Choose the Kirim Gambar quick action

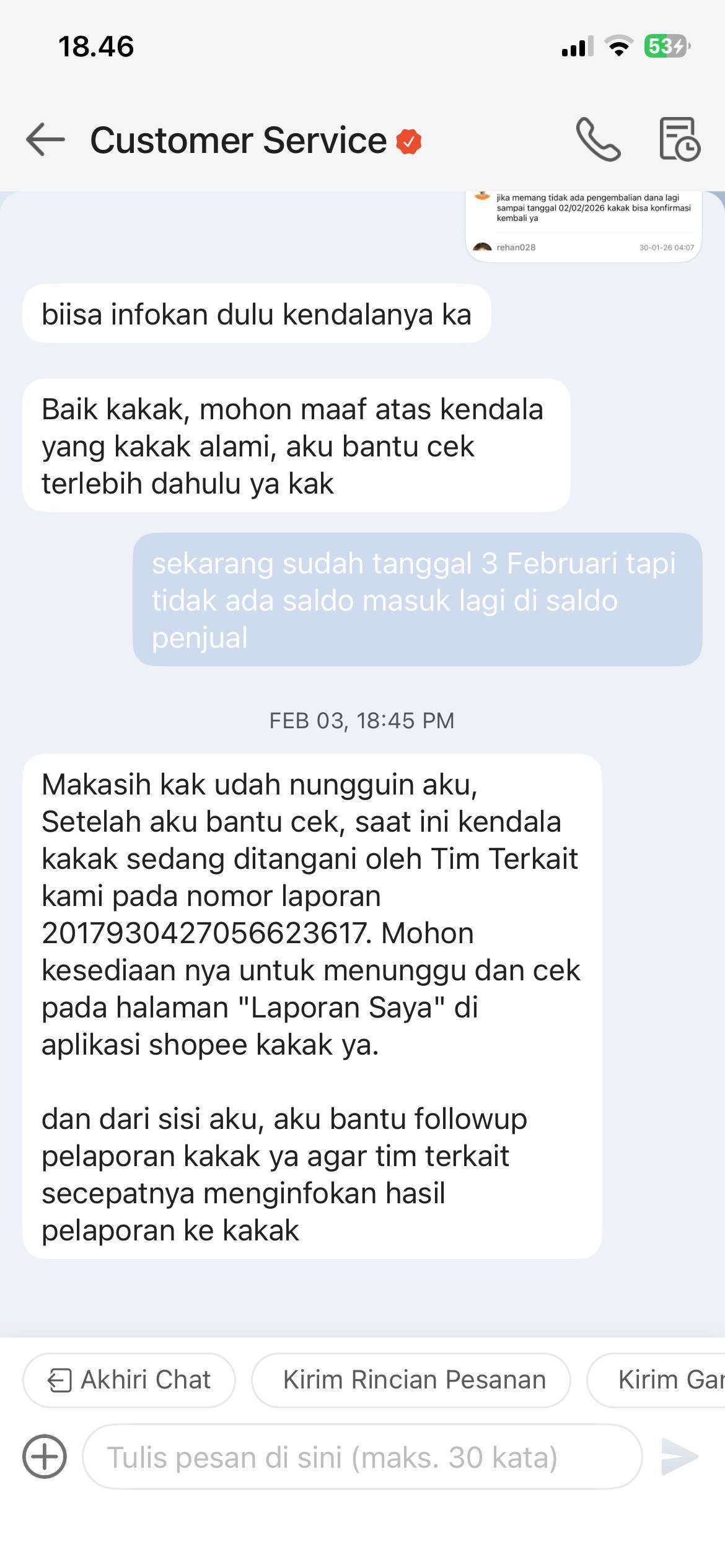[x=663, y=1380]
